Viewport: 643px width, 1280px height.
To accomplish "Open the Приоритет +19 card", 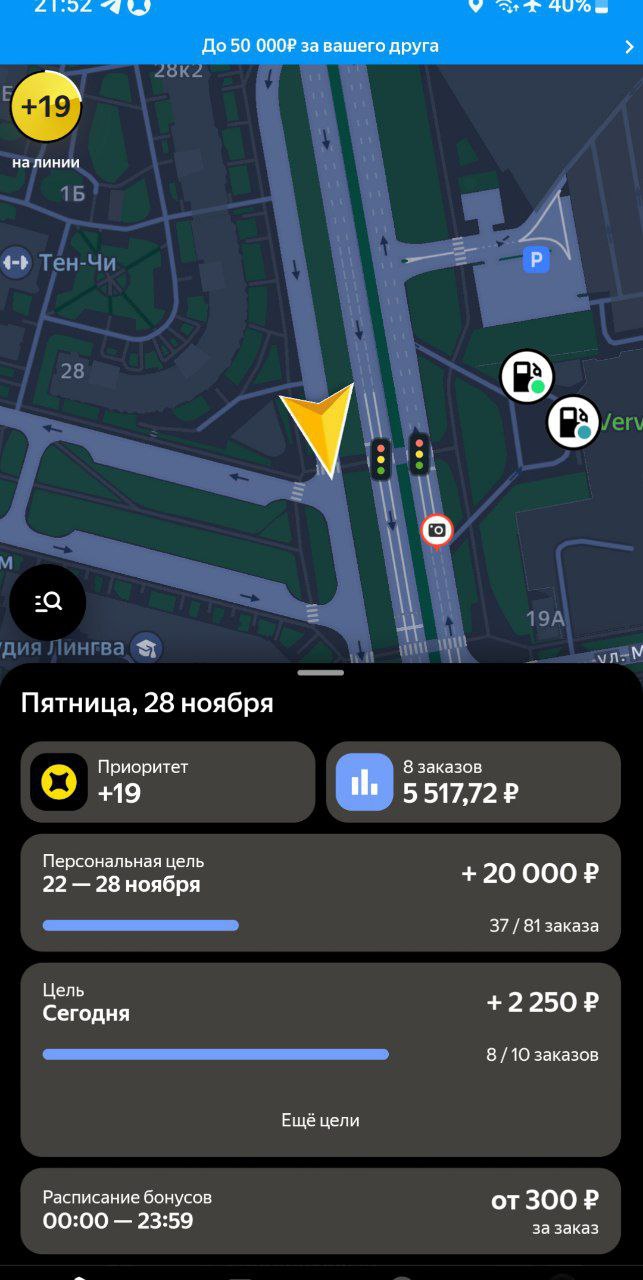I will click(x=168, y=782).
